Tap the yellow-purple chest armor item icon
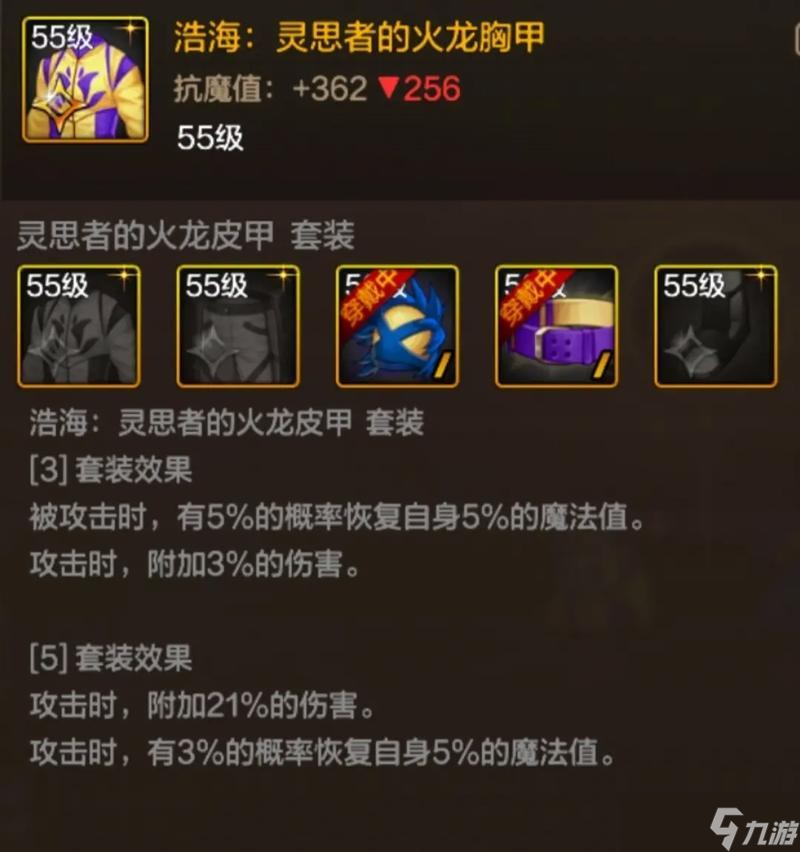Screen dimensions: 800x852 [86, 79]
